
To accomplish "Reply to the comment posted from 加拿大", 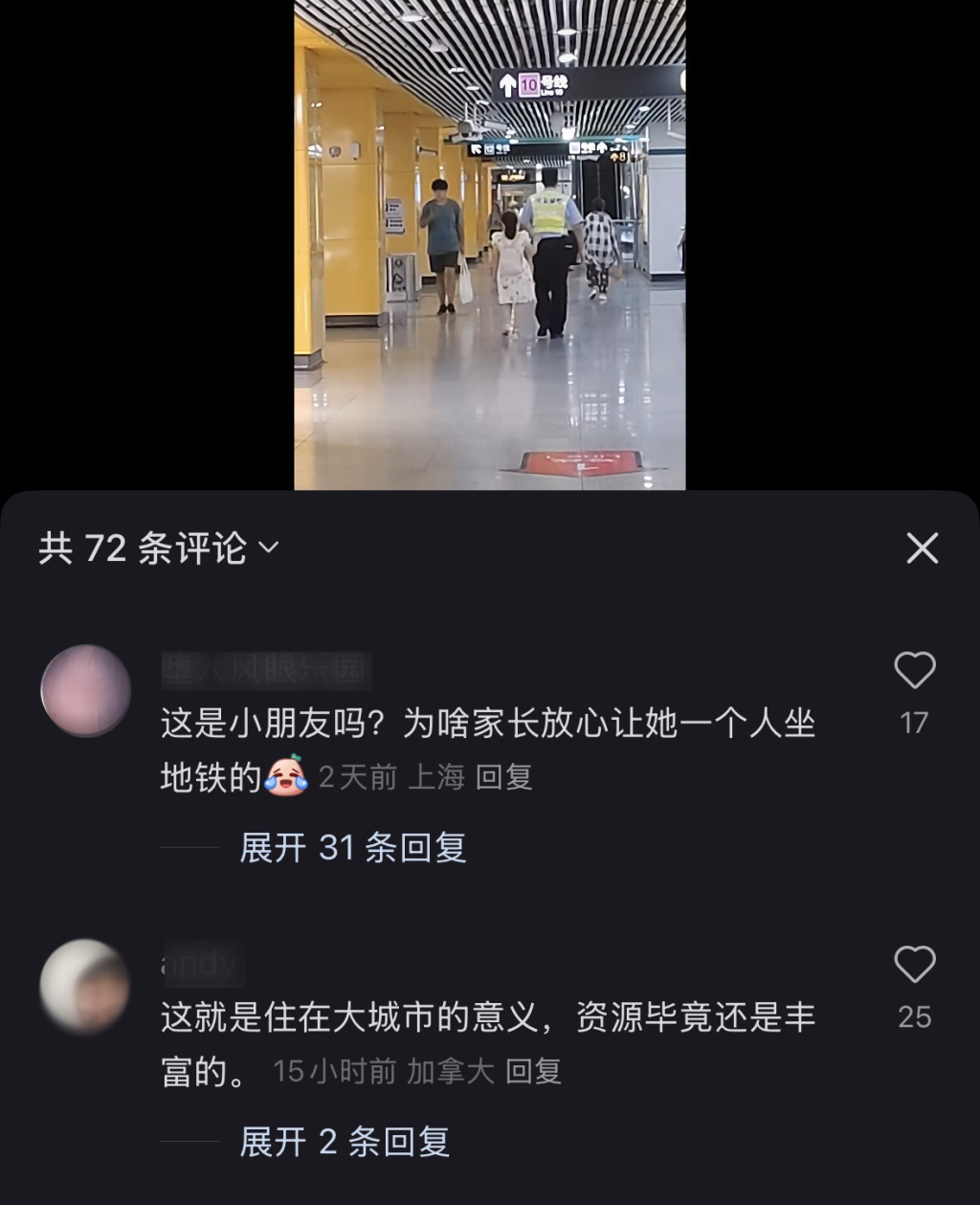I will (533, 1071).
